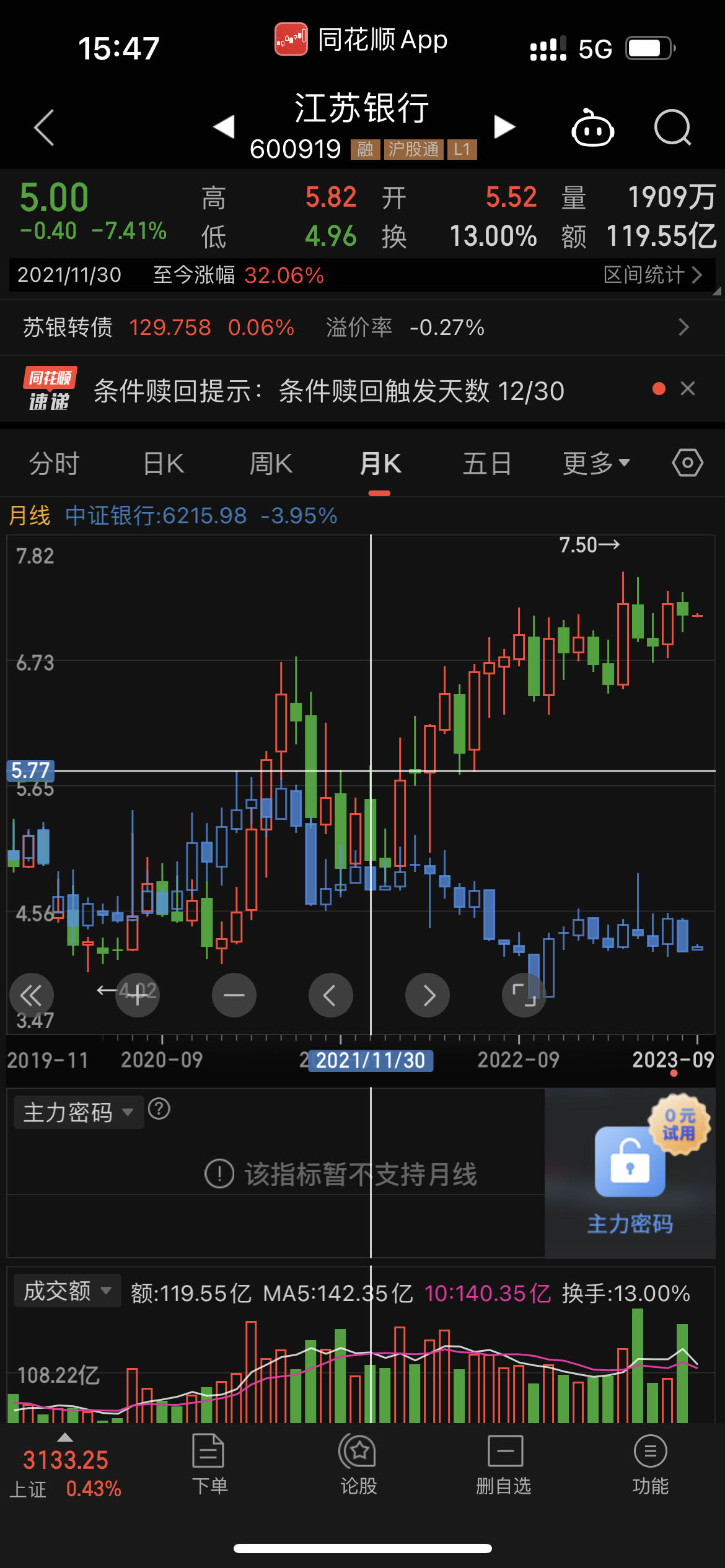Open 区间统计 interval statistics
This screenshot has width=725, height=1568.
point(652,274)
